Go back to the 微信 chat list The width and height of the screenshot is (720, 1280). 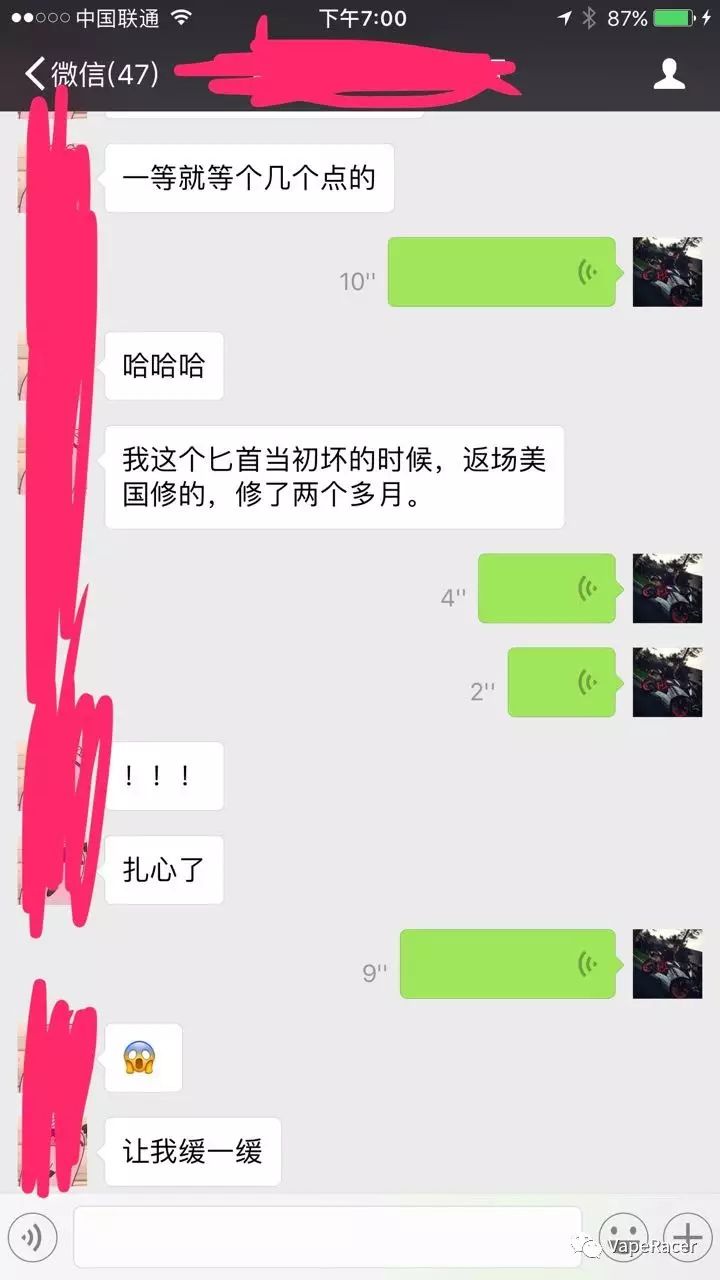pos(90,73)
